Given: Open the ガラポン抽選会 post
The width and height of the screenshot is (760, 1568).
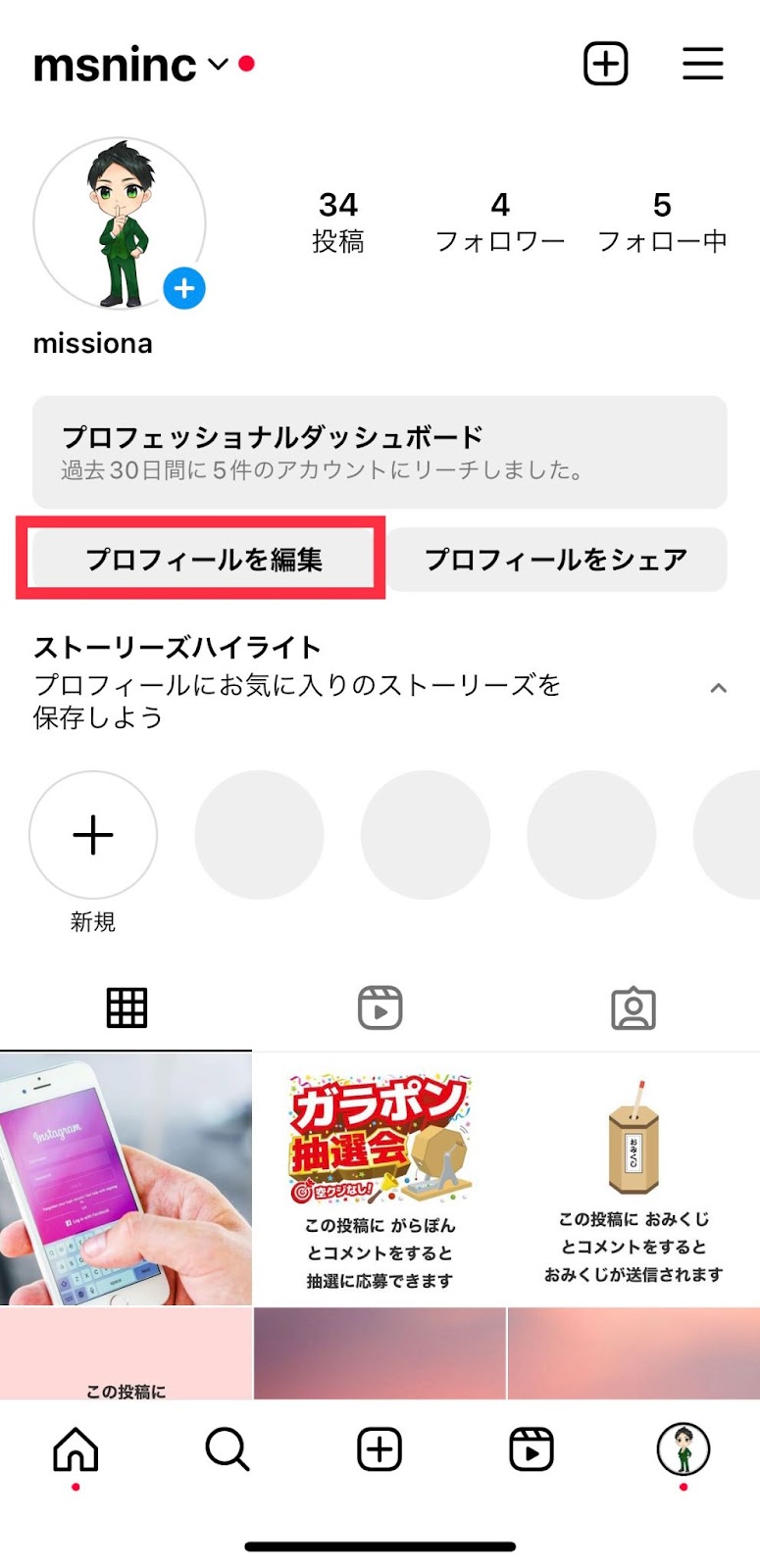Looking at the screenshot, I should [380, 1179].
